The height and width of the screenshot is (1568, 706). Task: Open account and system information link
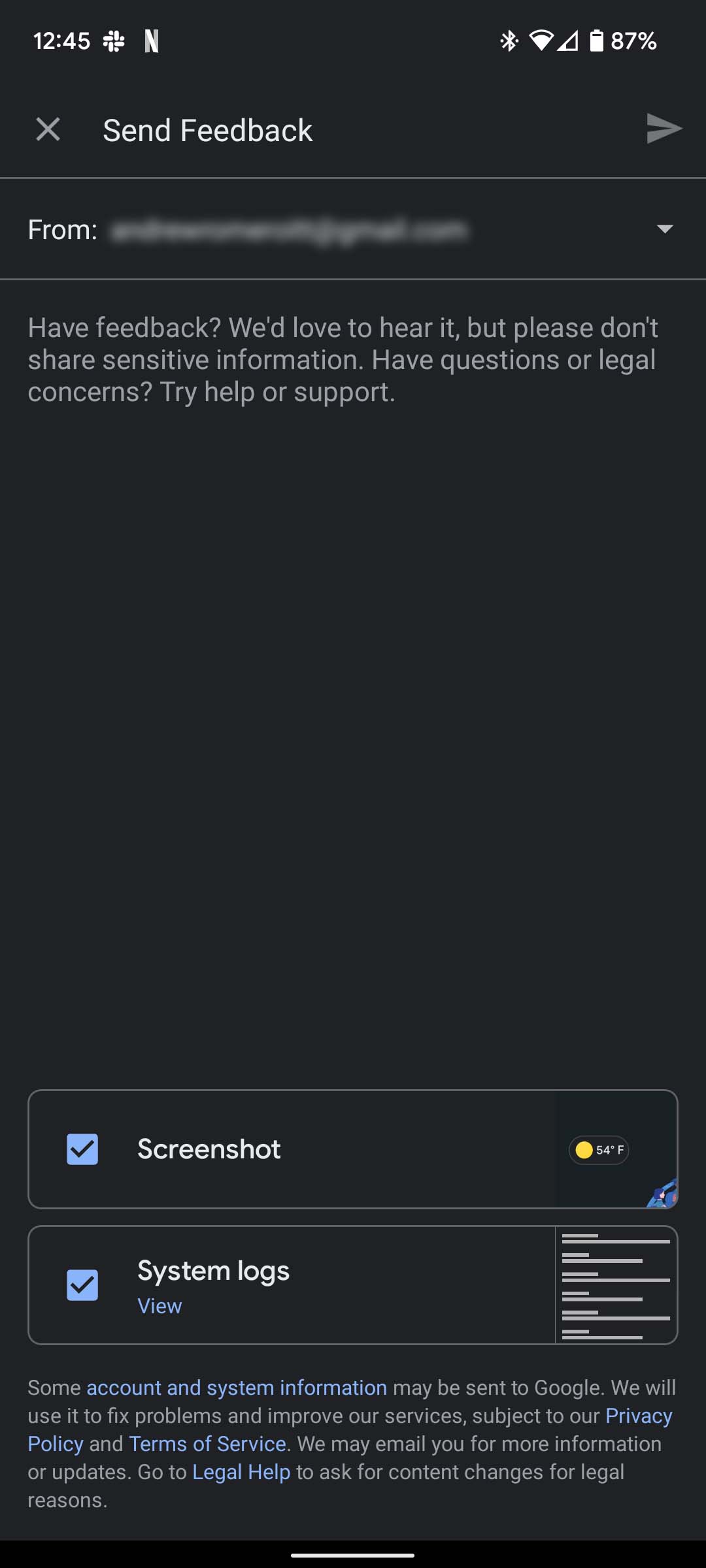tap(237, 1387)
